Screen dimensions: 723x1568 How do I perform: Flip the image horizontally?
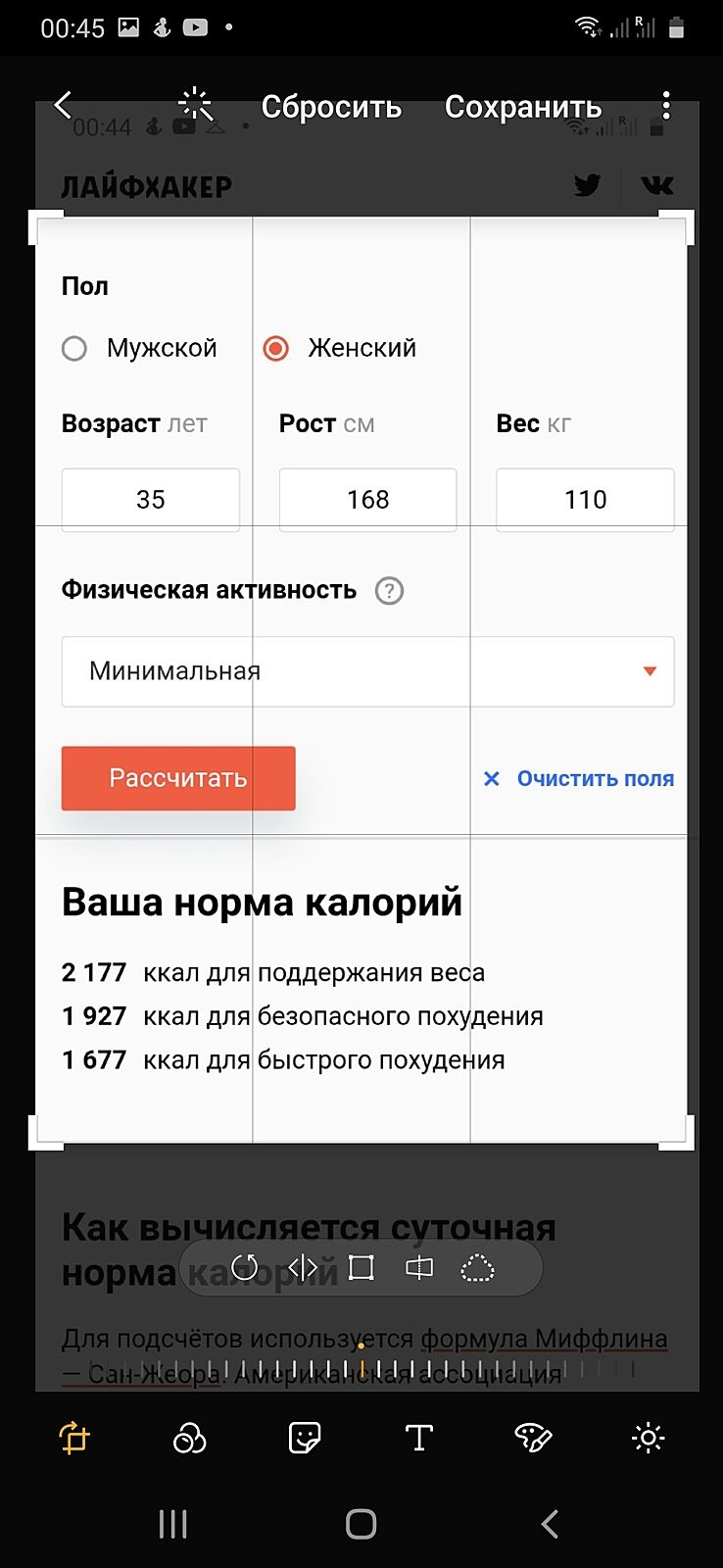coord(303,1268)
